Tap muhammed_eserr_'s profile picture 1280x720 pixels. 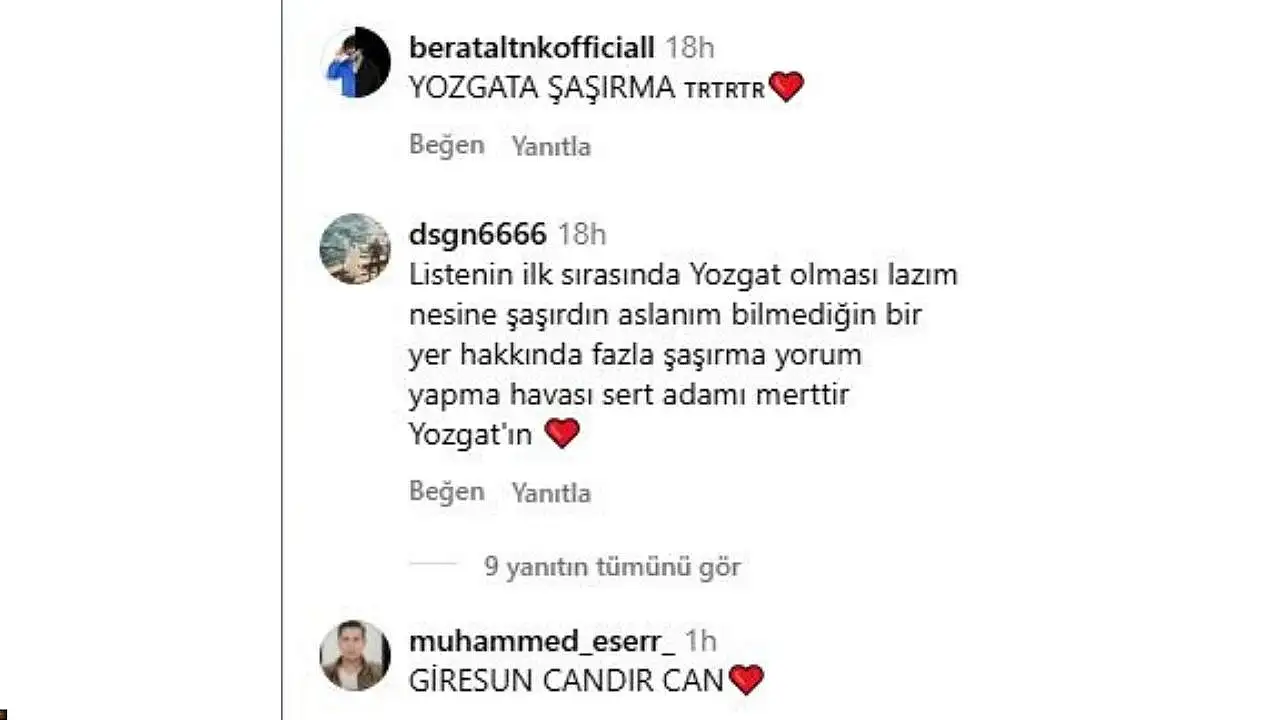pyautogui.click(x=356, y=656)
